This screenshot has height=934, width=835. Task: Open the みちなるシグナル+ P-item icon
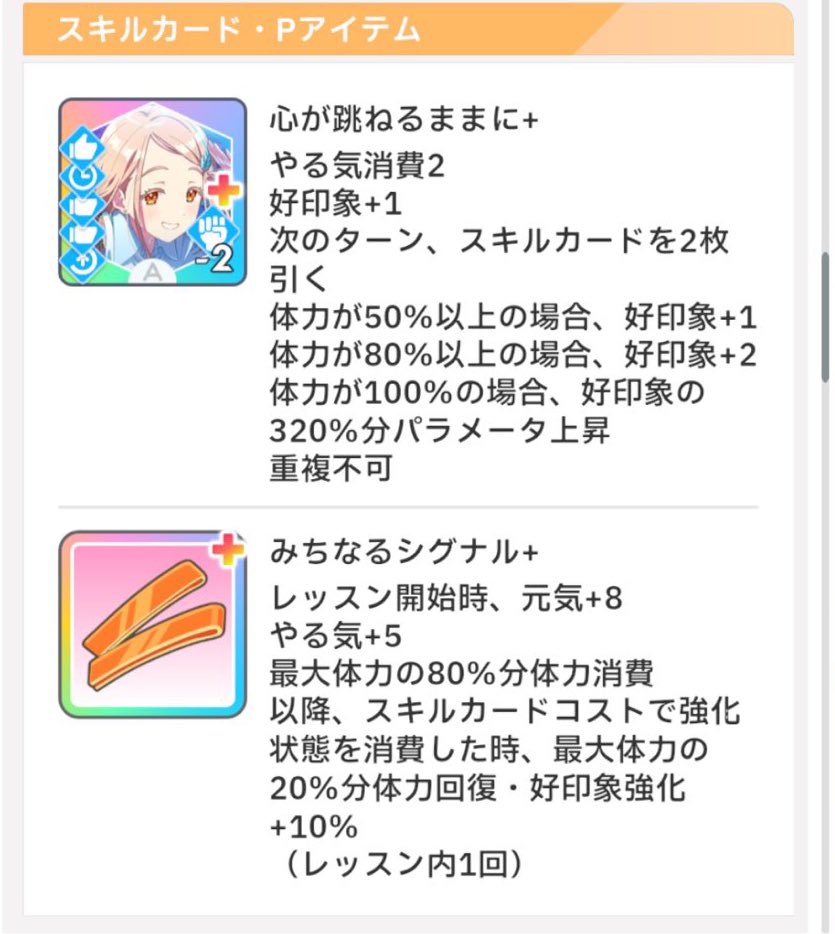tap(152, 624)
